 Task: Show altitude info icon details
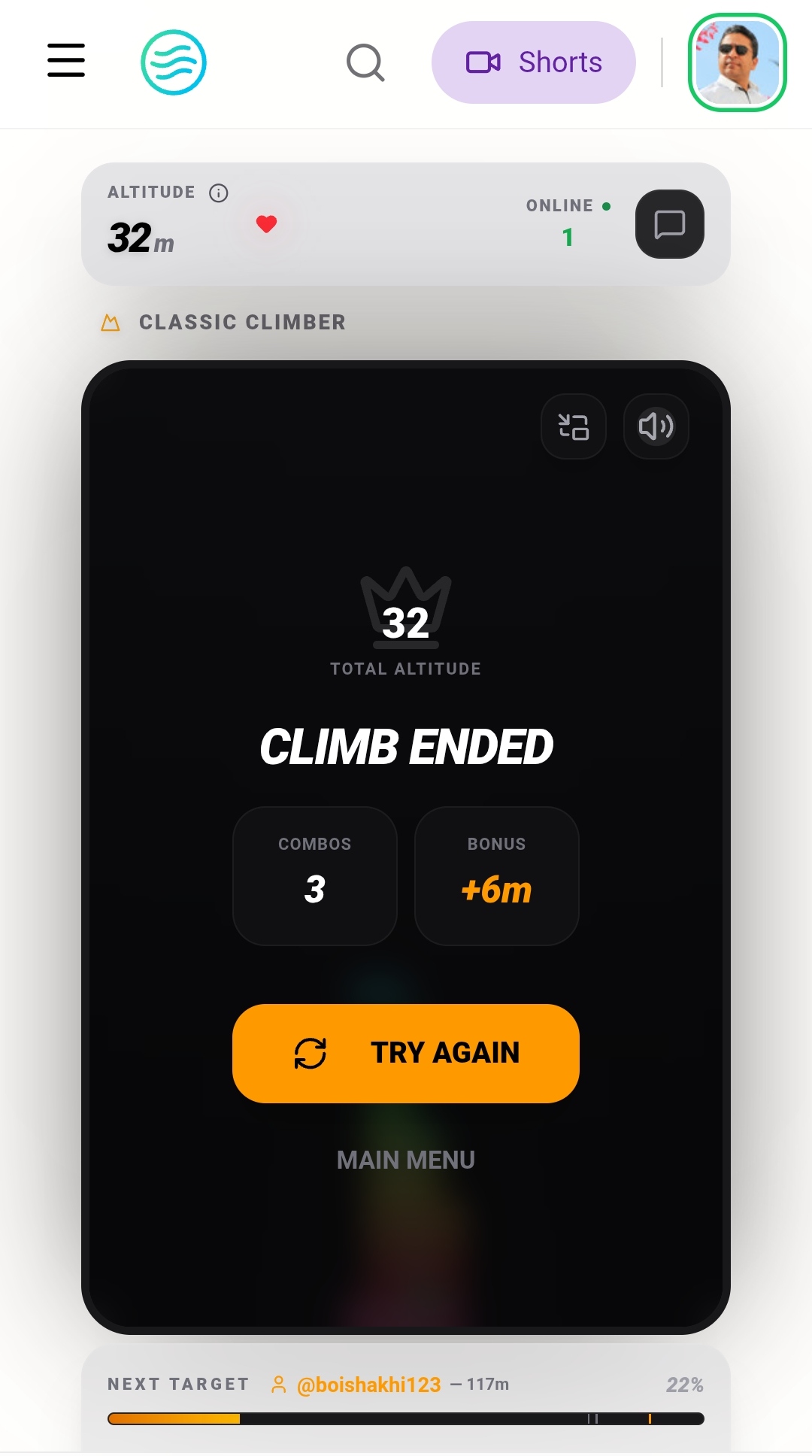coord(219,193)
